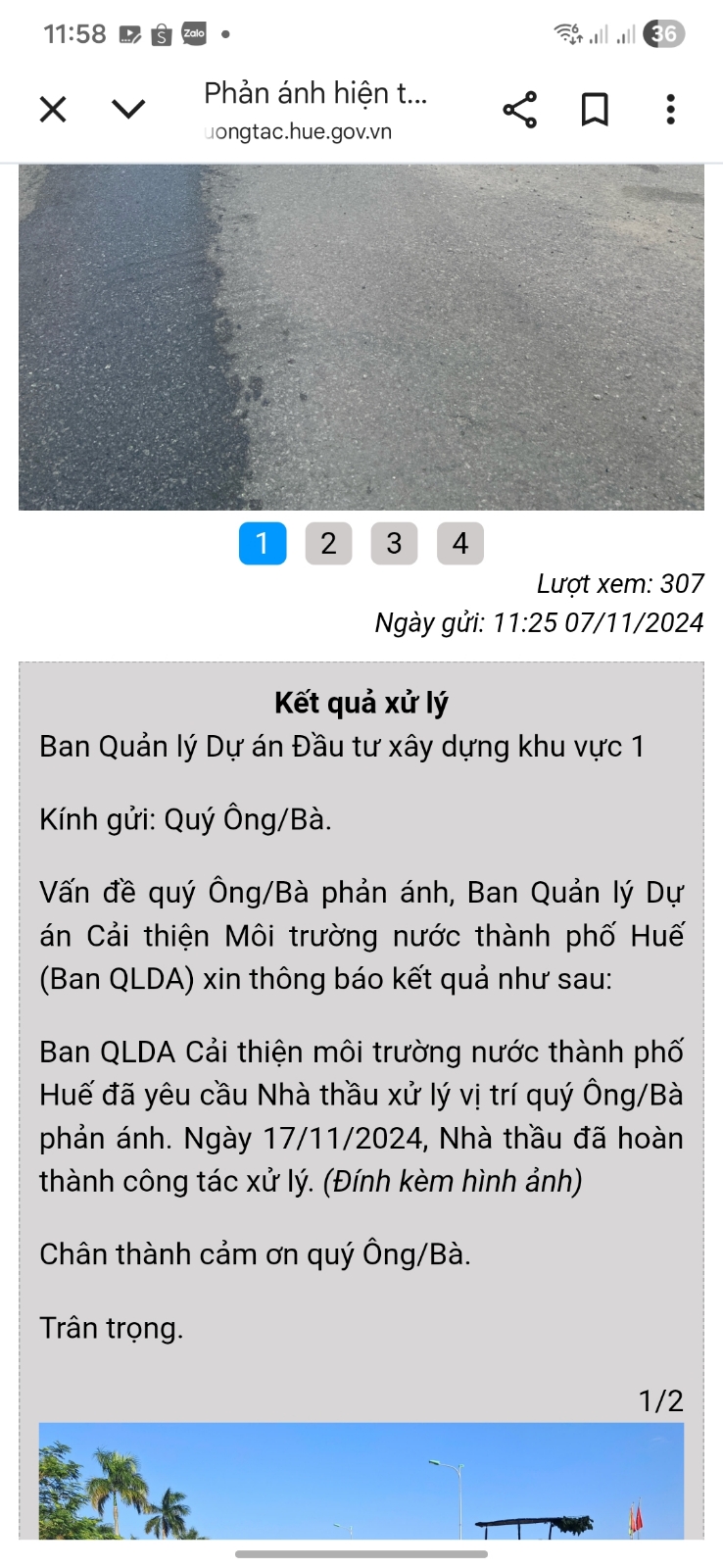This screenshot has width=723, height=1568.
Task: Close the in-app browser tab
Action: [x=53, y=109]
